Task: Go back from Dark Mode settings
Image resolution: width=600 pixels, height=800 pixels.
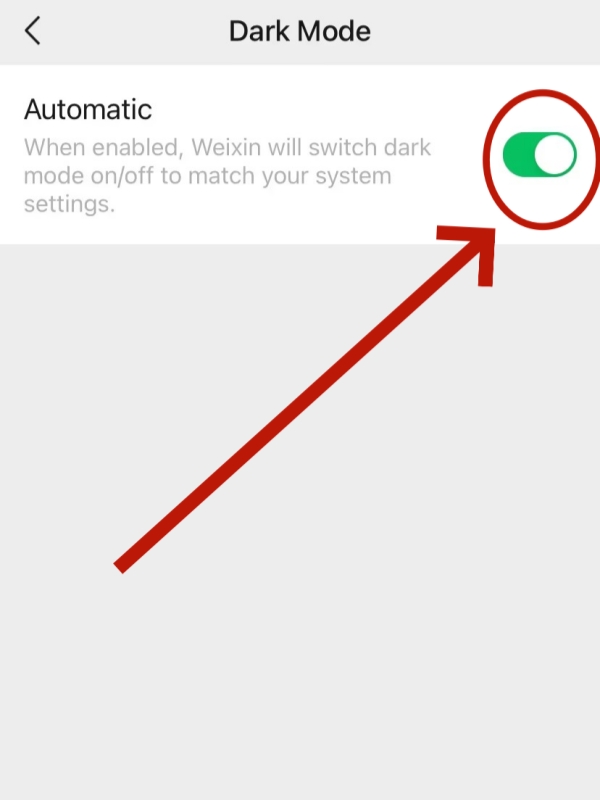Action: pos(33,31)
